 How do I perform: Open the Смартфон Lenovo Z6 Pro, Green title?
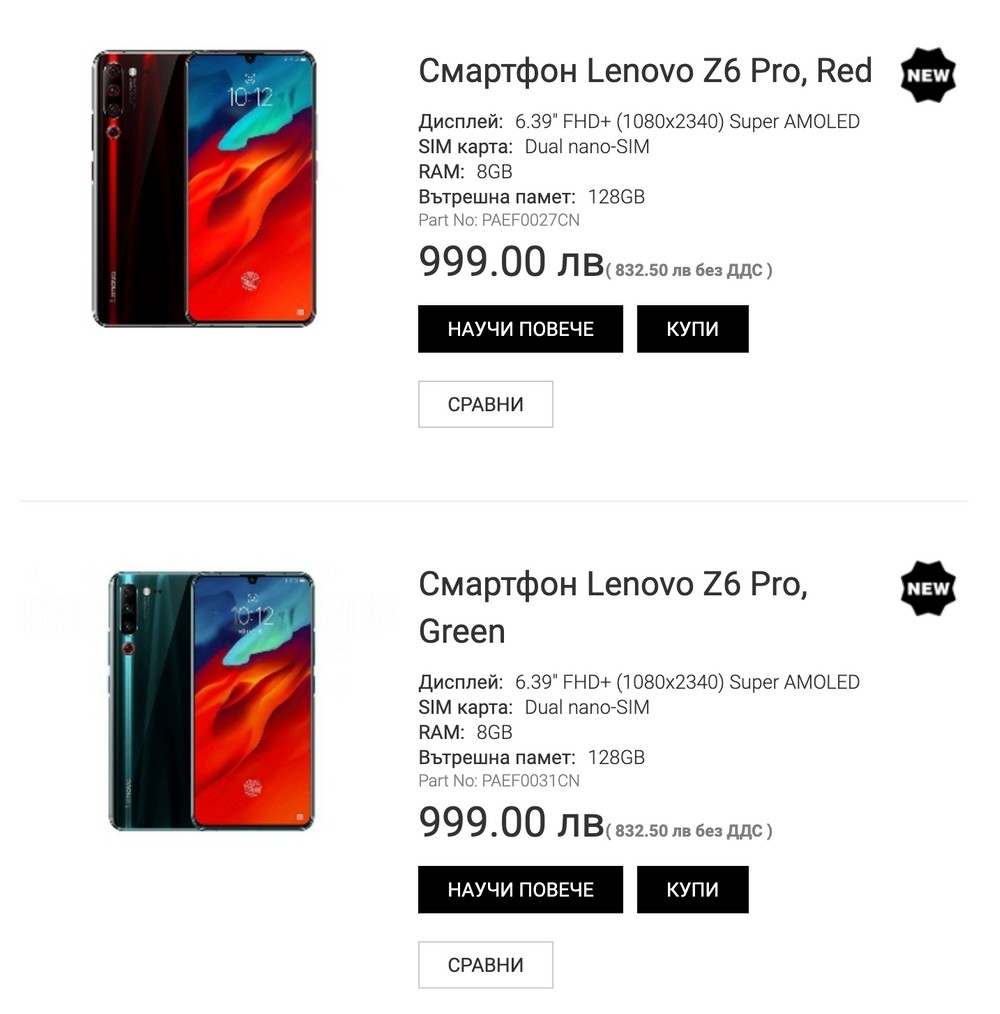612,606
